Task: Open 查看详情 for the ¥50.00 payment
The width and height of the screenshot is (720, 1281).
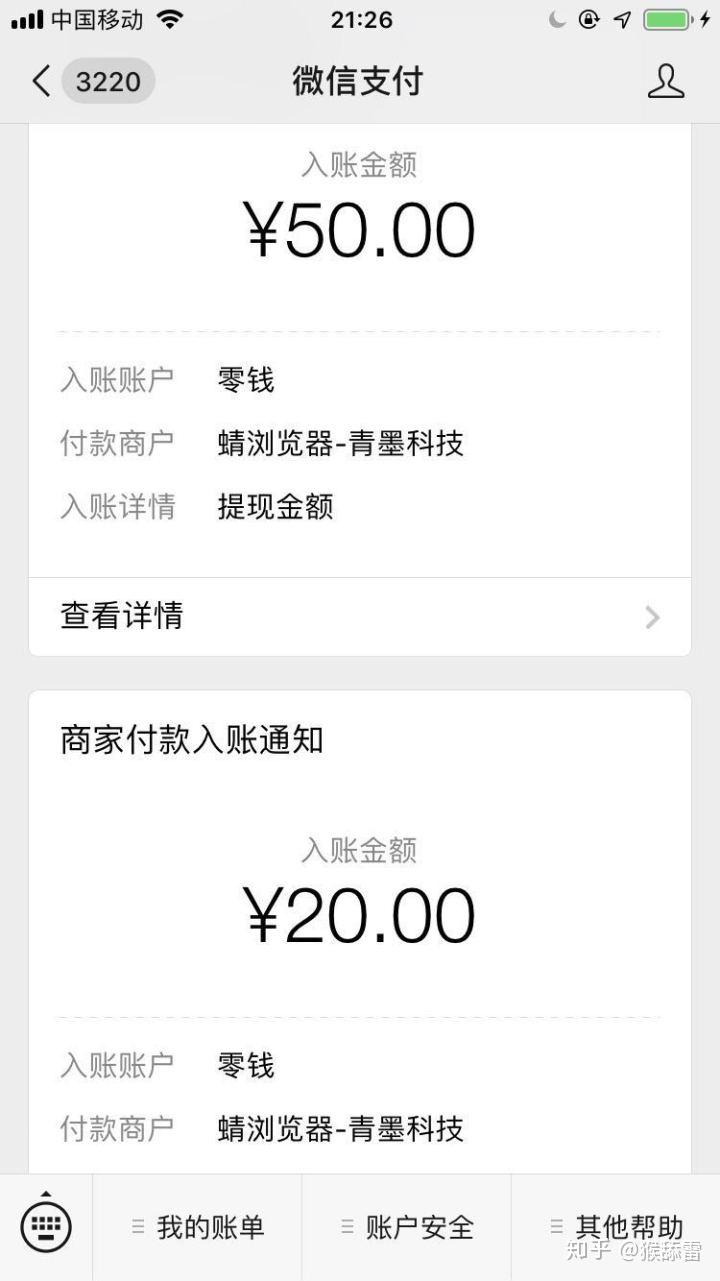Action: point(360,616)
